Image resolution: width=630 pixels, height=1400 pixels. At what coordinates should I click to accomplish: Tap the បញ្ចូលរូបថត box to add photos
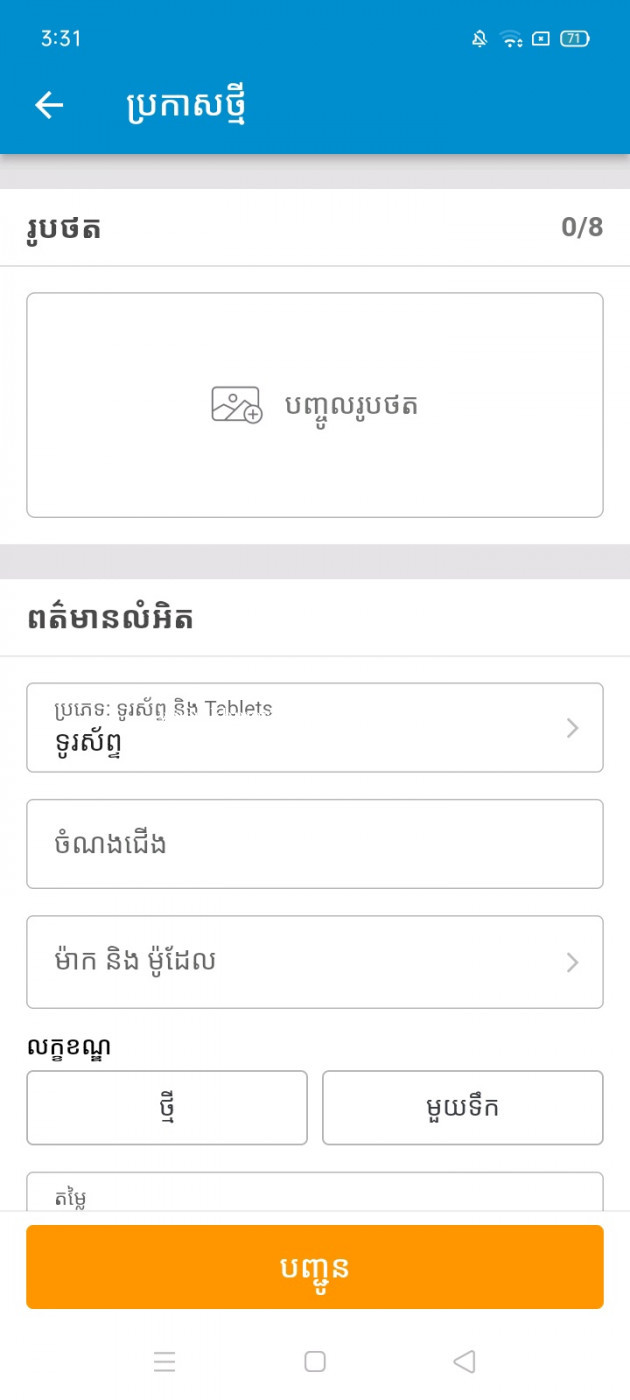click(315, 405)
